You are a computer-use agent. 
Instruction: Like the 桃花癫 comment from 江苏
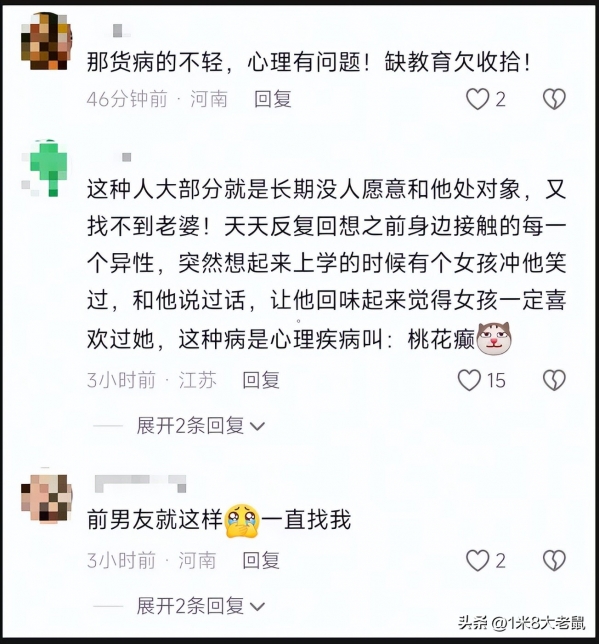(x=470, y=380)
